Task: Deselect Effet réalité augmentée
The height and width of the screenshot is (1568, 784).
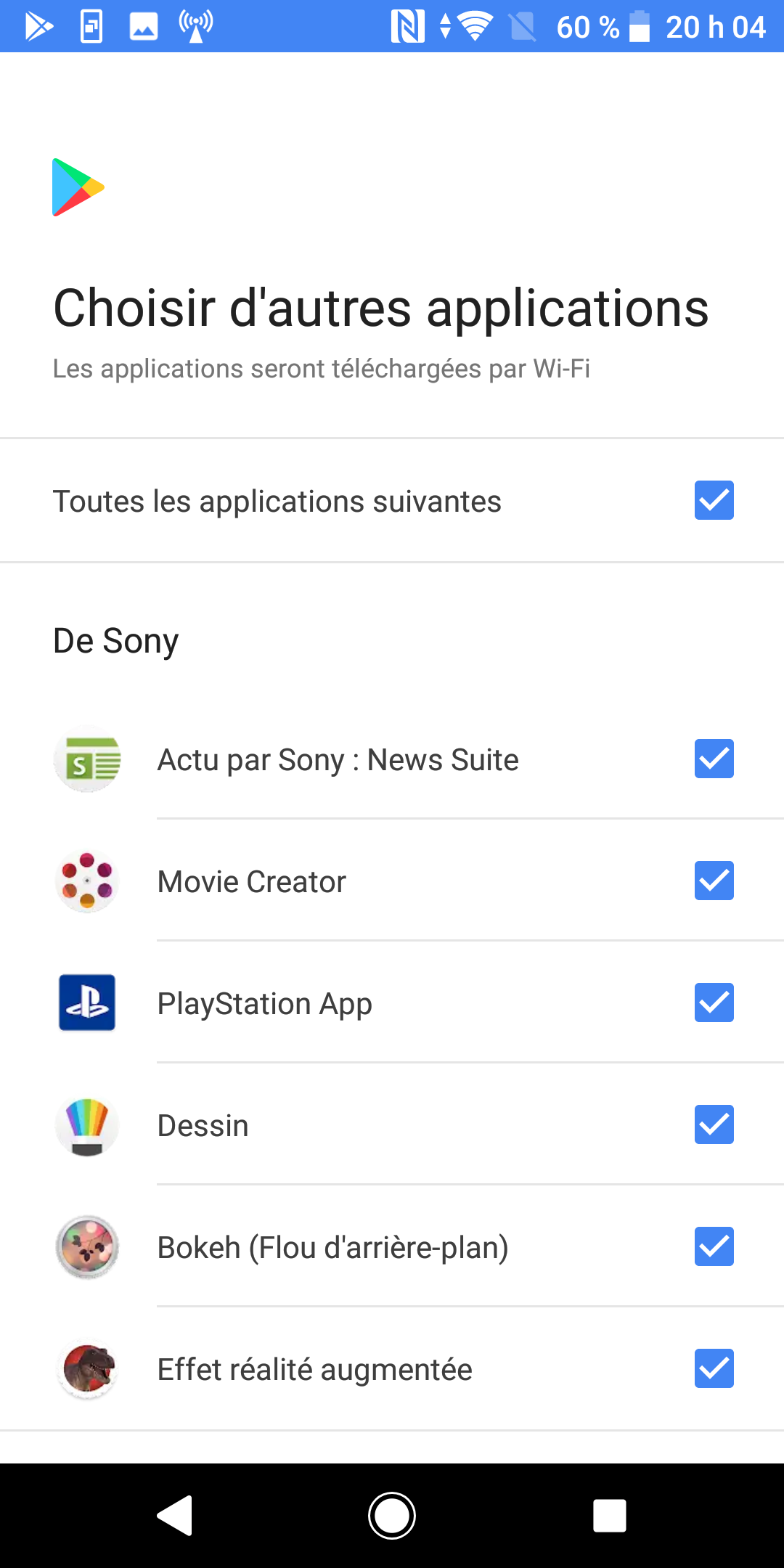Action: (714, 1368)
